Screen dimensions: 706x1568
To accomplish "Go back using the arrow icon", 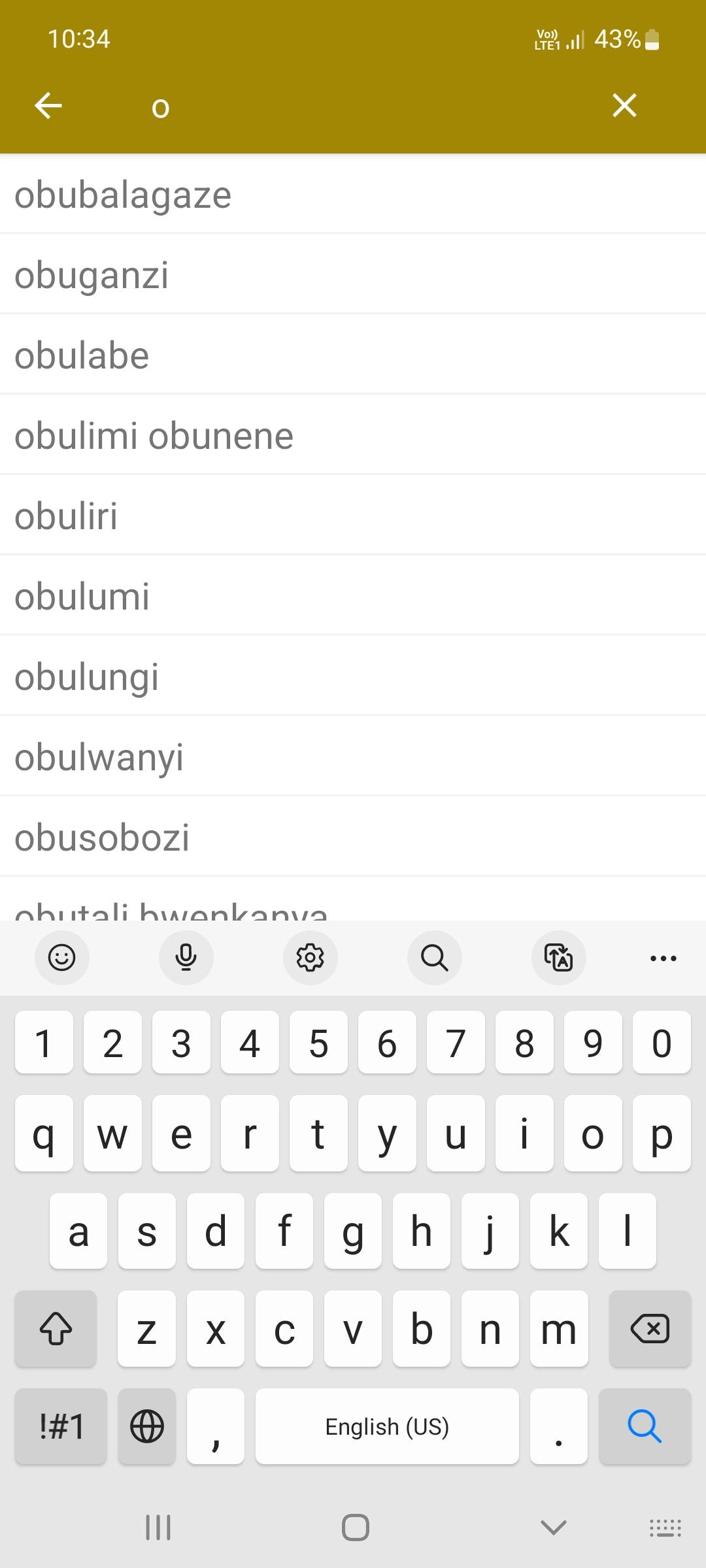I will pos(48,105).
